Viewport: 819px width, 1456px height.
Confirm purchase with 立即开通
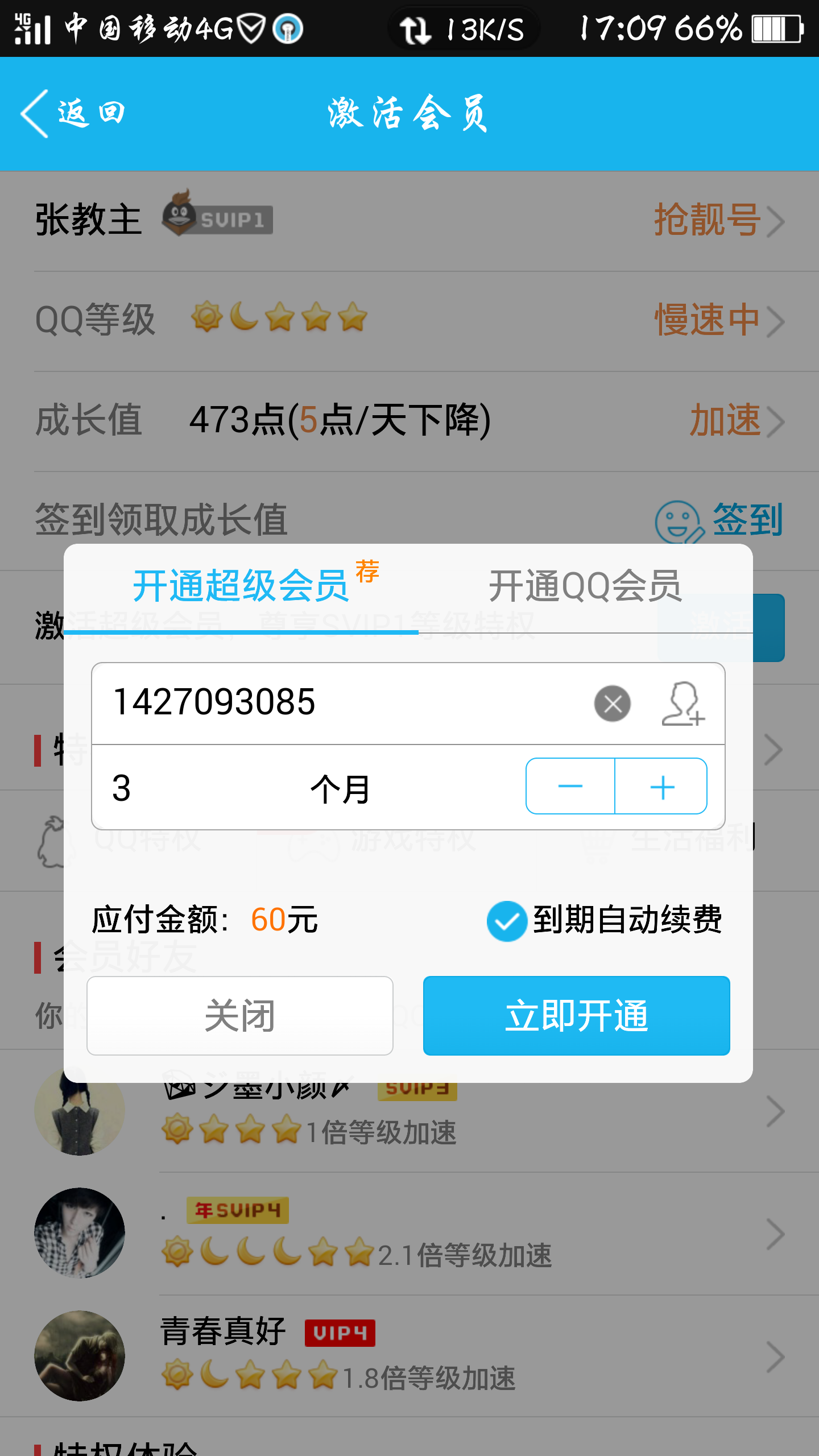click(x=576, y=1016)
